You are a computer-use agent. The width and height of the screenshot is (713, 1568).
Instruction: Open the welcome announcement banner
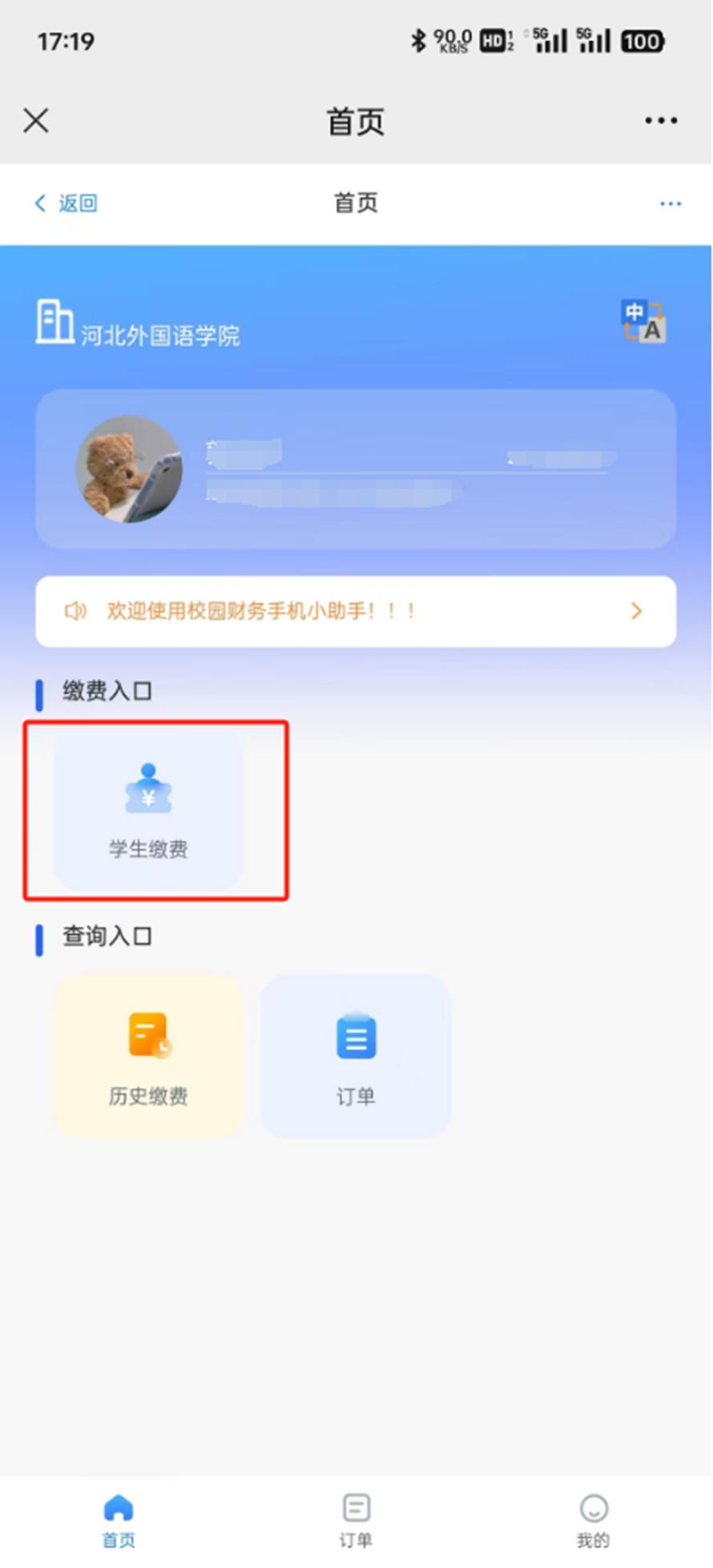click(356, 612)
